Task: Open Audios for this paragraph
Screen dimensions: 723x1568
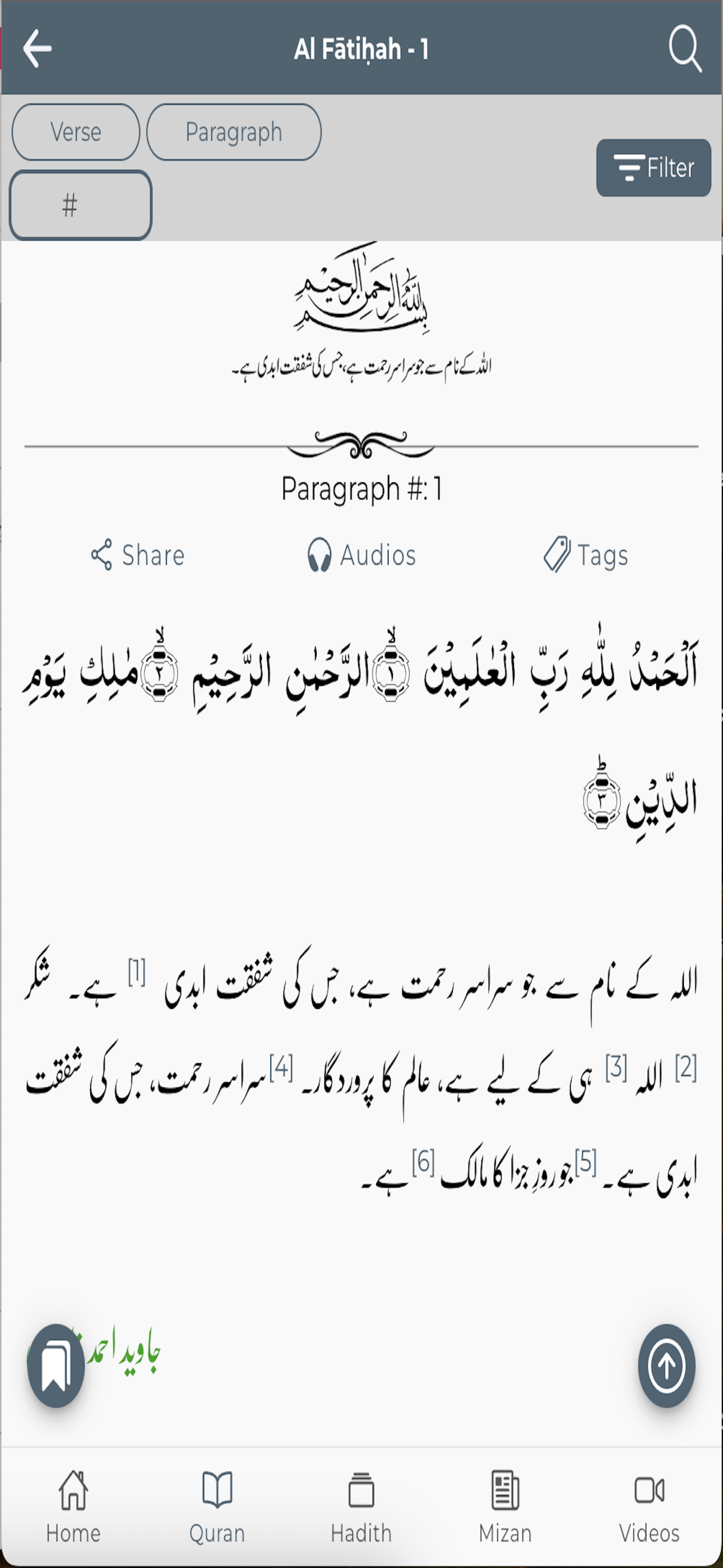Action: click(361, 555)
